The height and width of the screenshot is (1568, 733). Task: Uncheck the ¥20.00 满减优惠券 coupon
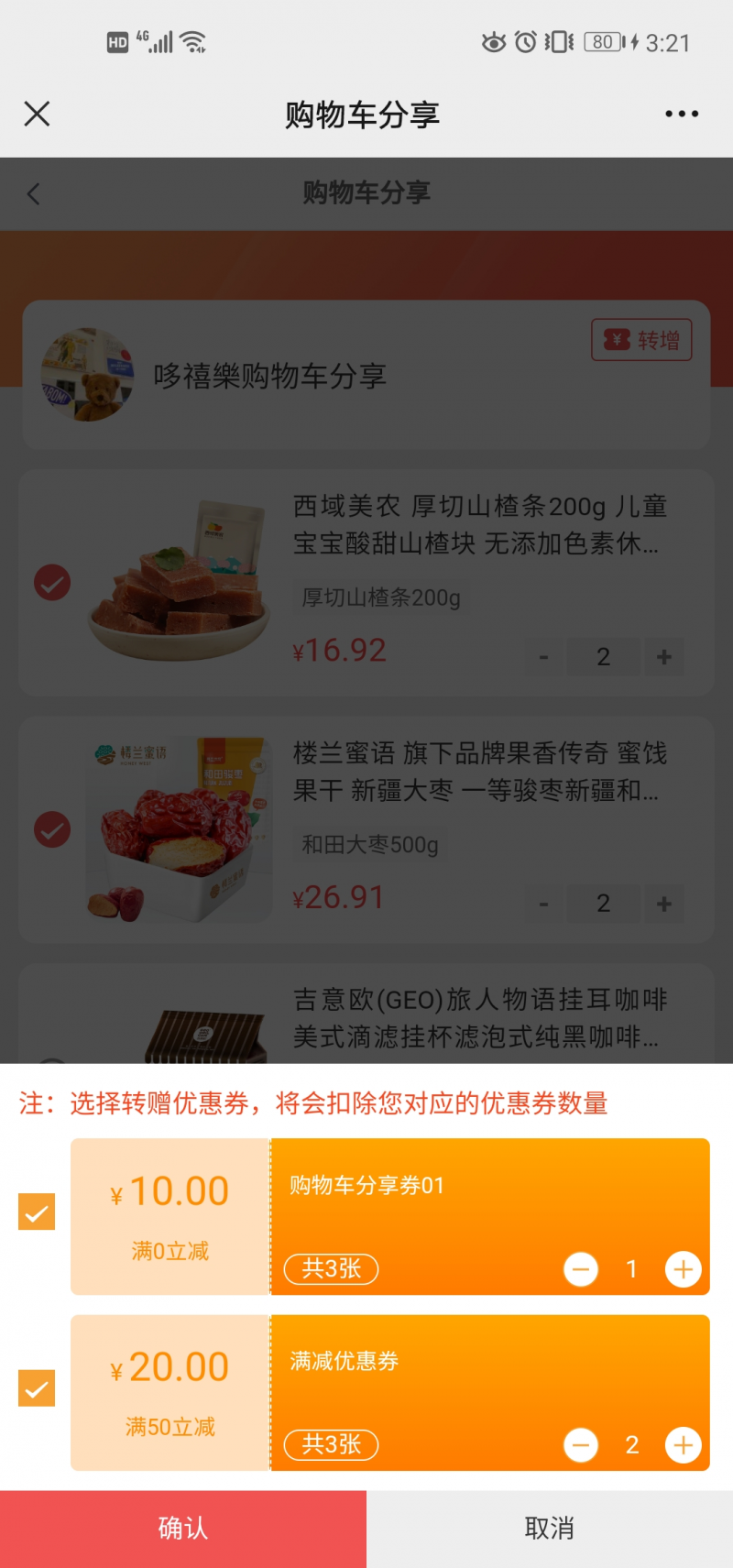[x=37, y=1388]
